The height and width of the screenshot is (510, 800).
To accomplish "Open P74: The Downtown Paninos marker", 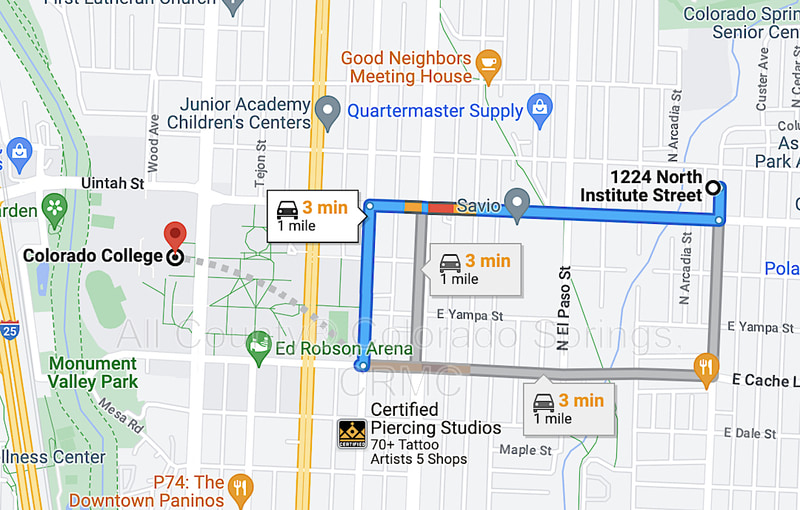I will (x=240, y=487).
